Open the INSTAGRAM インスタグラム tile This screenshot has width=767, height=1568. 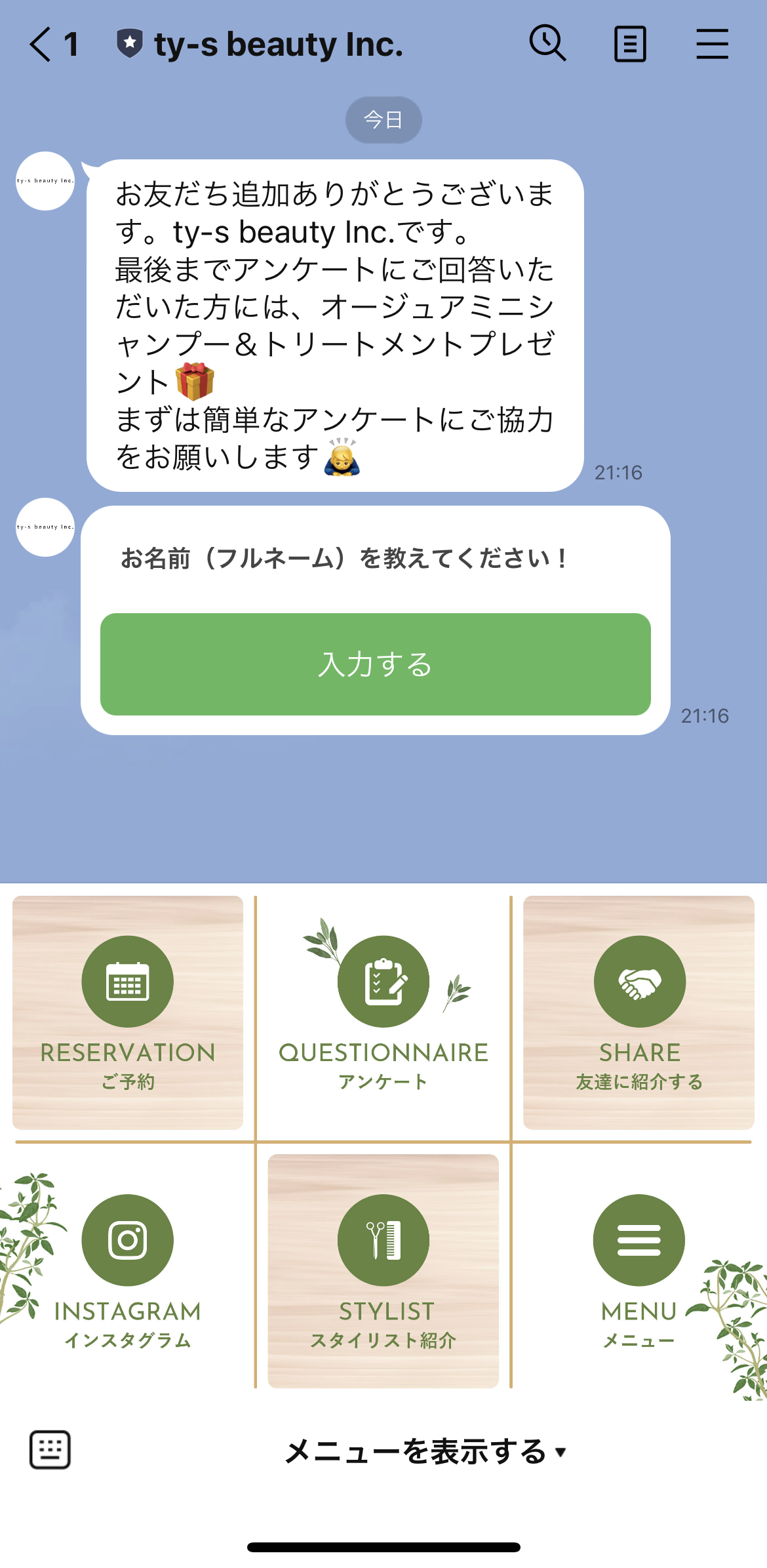(128, 1270)
